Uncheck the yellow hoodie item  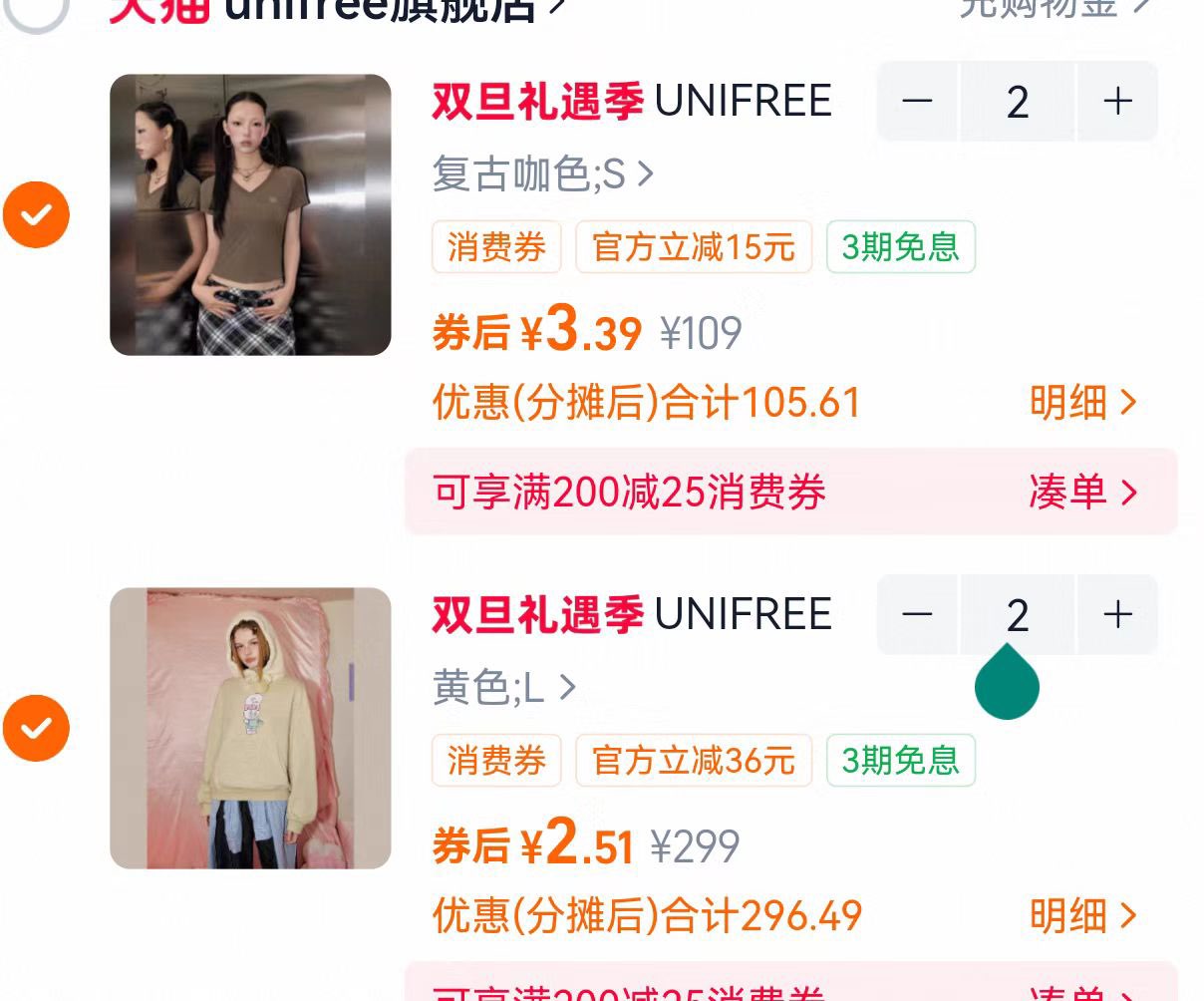click(37, 728)
